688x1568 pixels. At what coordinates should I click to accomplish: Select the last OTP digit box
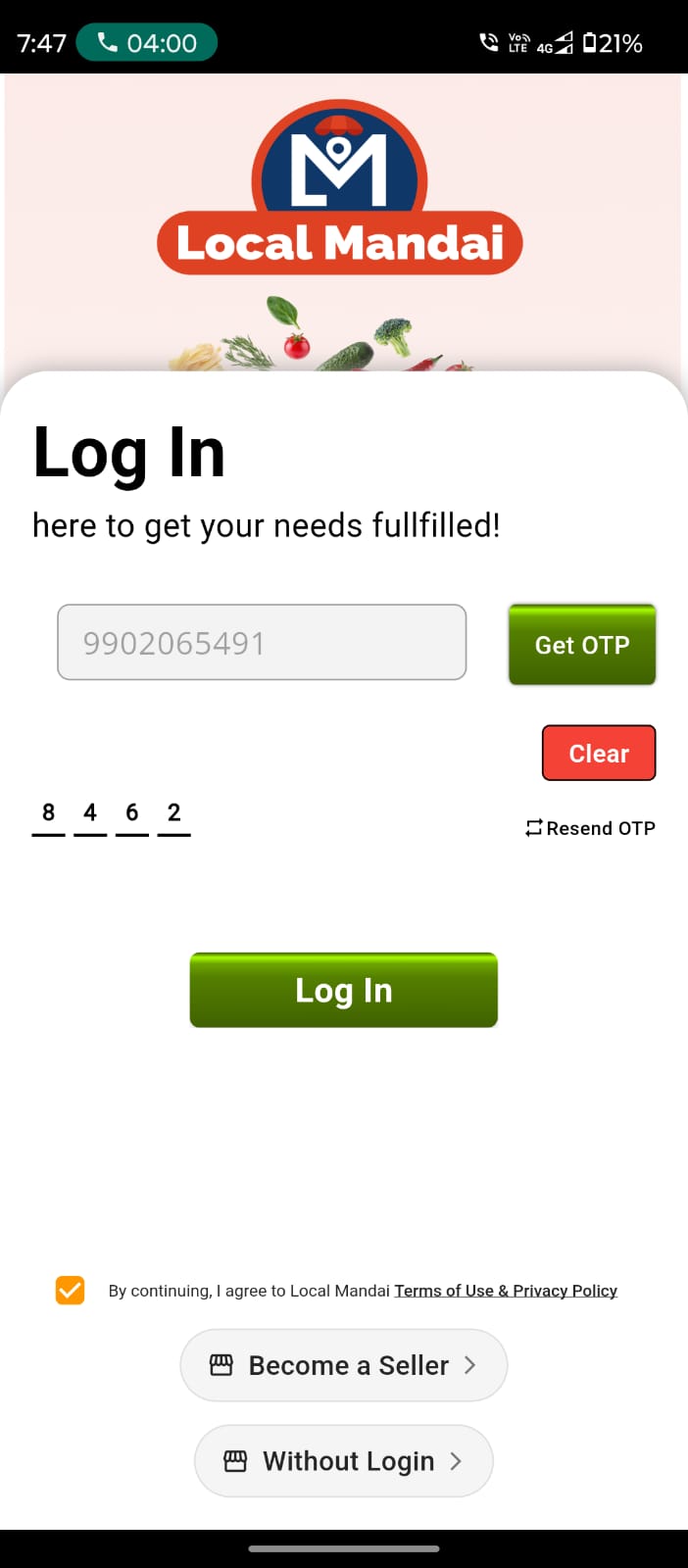tap(173, 814)
